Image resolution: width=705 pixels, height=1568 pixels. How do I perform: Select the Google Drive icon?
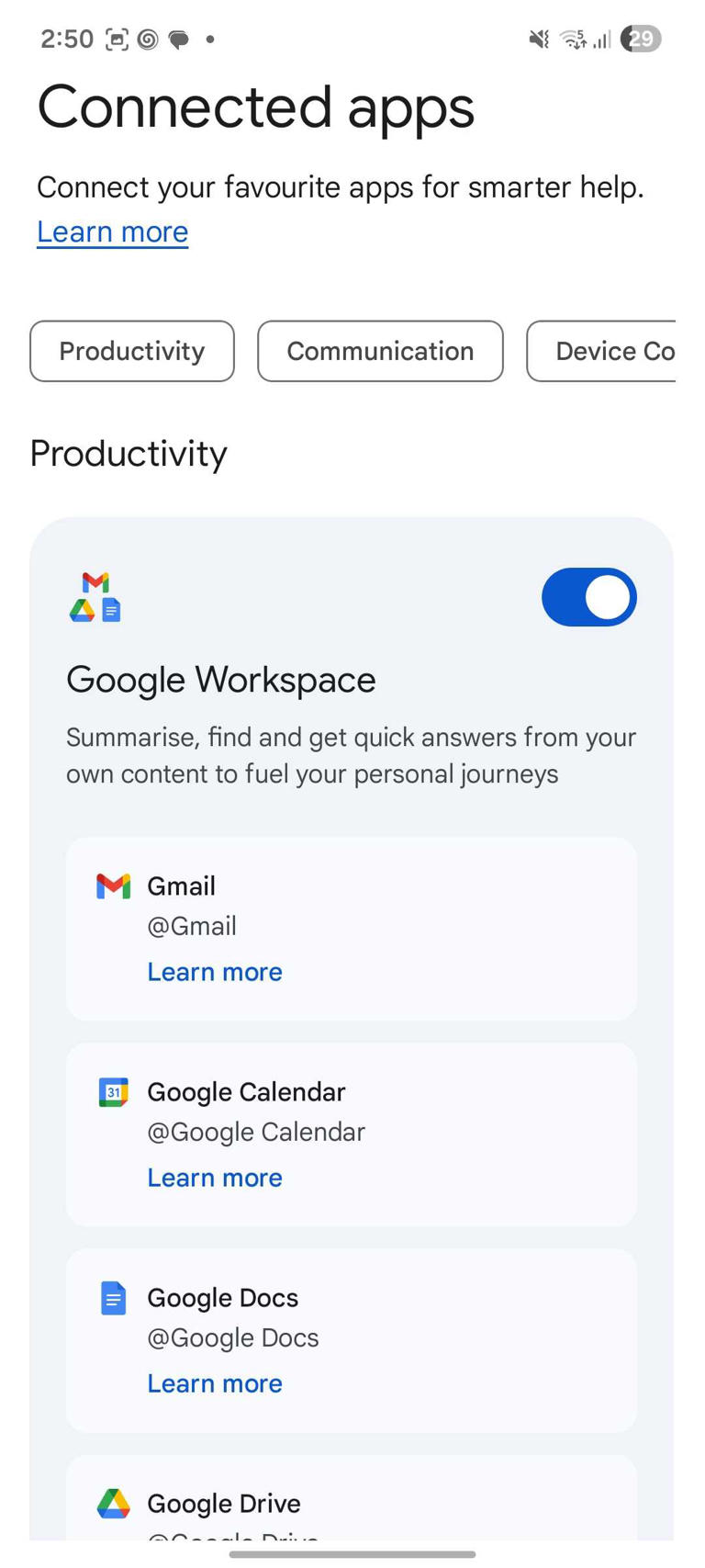click(x=113, y=1503)
